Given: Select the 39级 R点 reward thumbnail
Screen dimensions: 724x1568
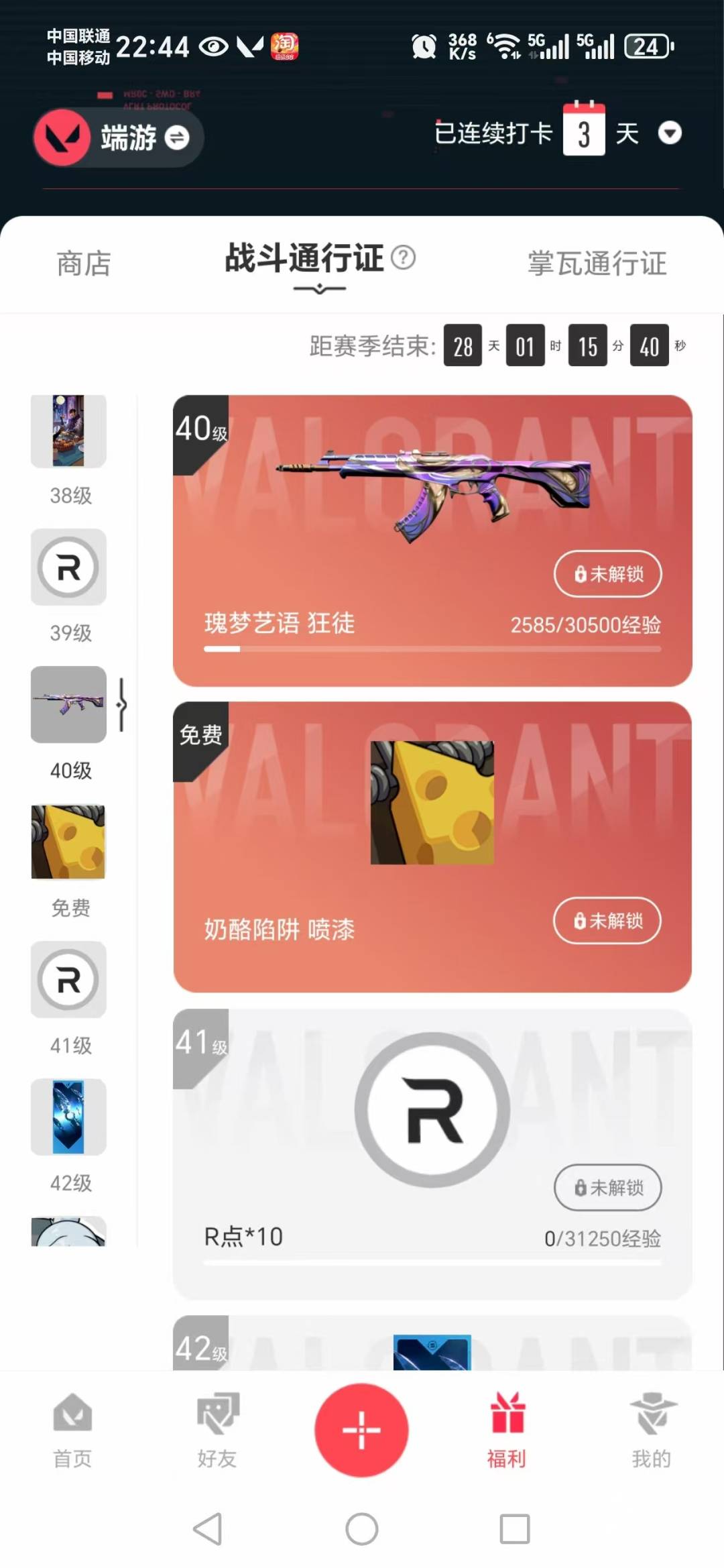Looking at the screenshot, I should pyautogui.click(x=69, y=567).
